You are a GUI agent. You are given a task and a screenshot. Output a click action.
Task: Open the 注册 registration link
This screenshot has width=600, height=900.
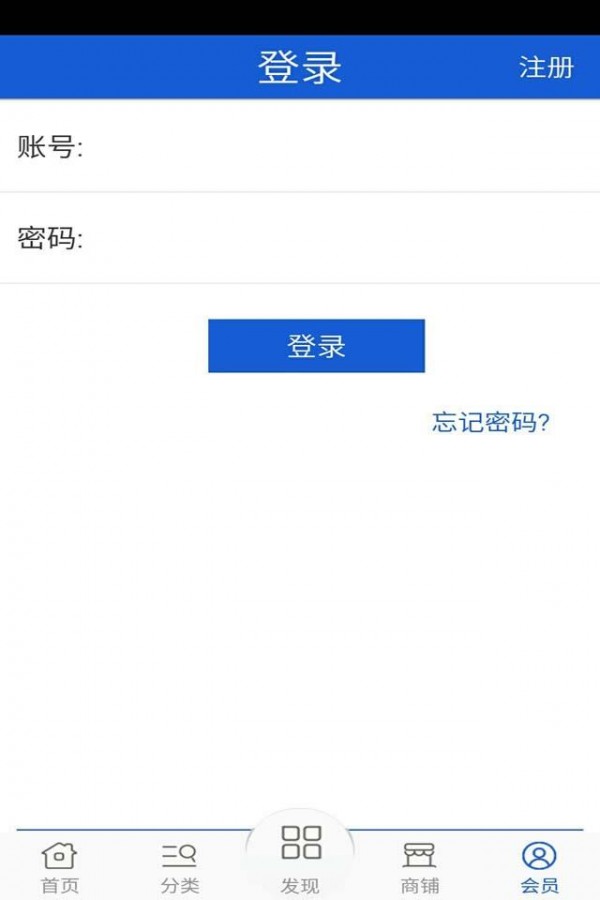point(546,68)
